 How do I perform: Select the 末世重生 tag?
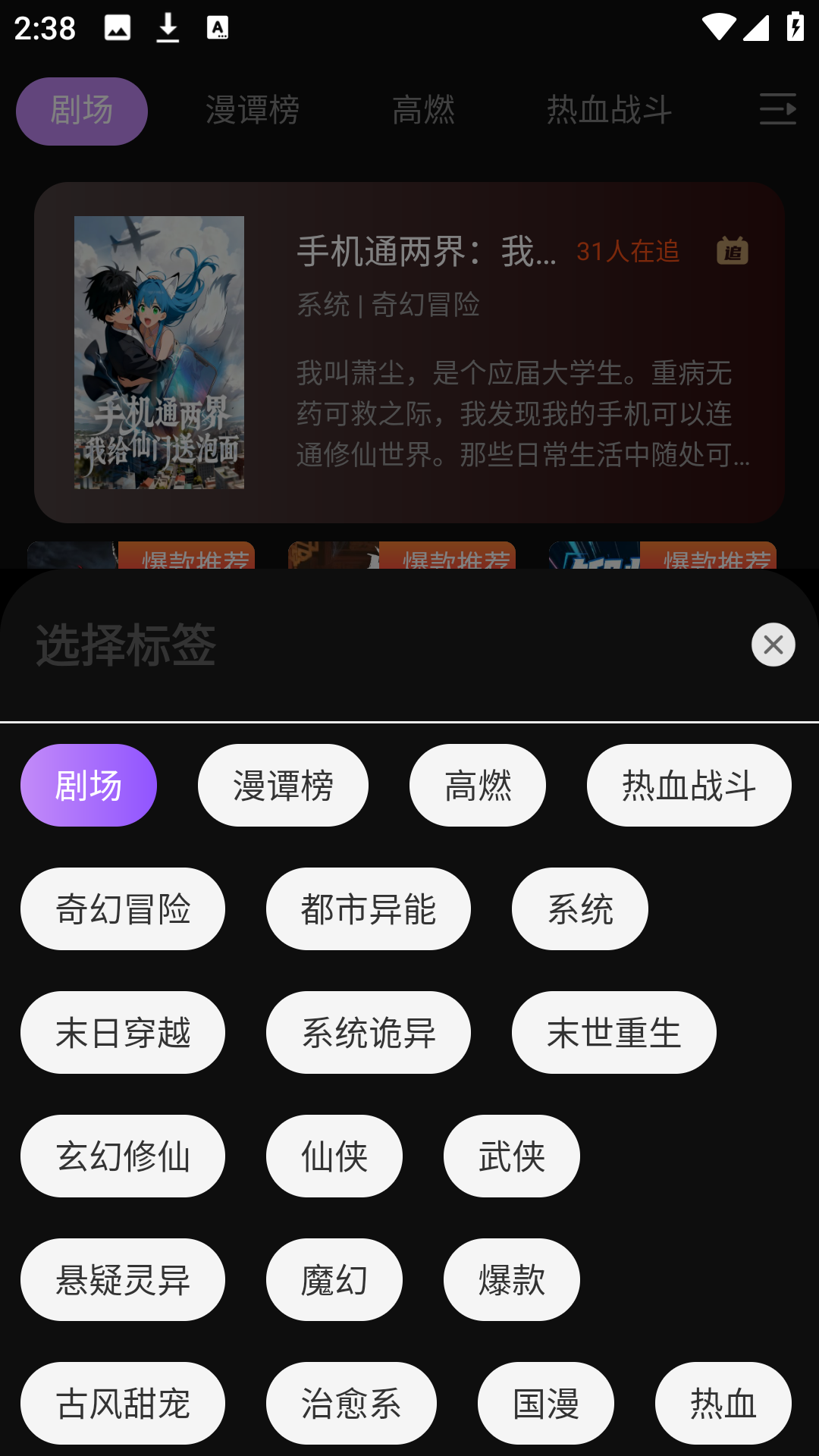pos(613,1032)
